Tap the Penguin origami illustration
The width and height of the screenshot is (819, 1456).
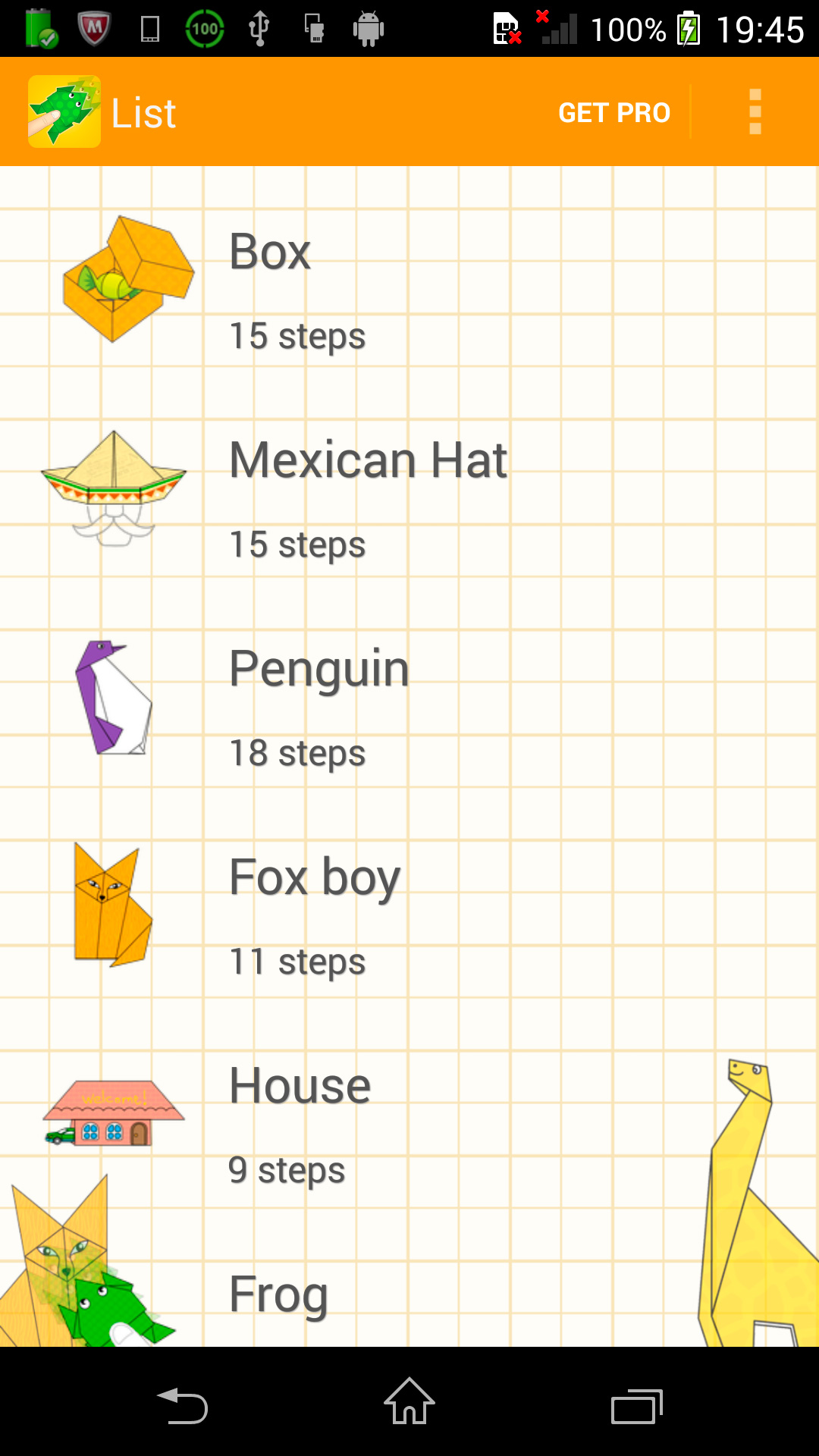(x=114, y=698)
